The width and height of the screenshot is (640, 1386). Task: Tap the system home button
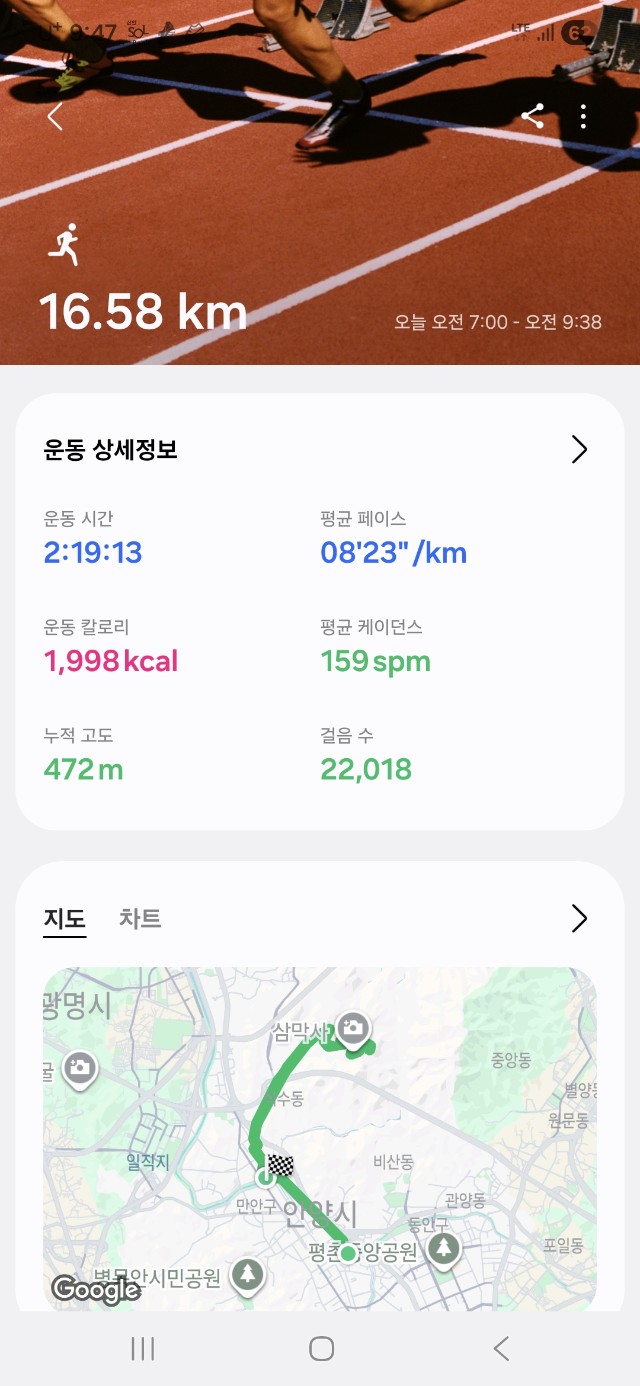[x=321, y=1348]
